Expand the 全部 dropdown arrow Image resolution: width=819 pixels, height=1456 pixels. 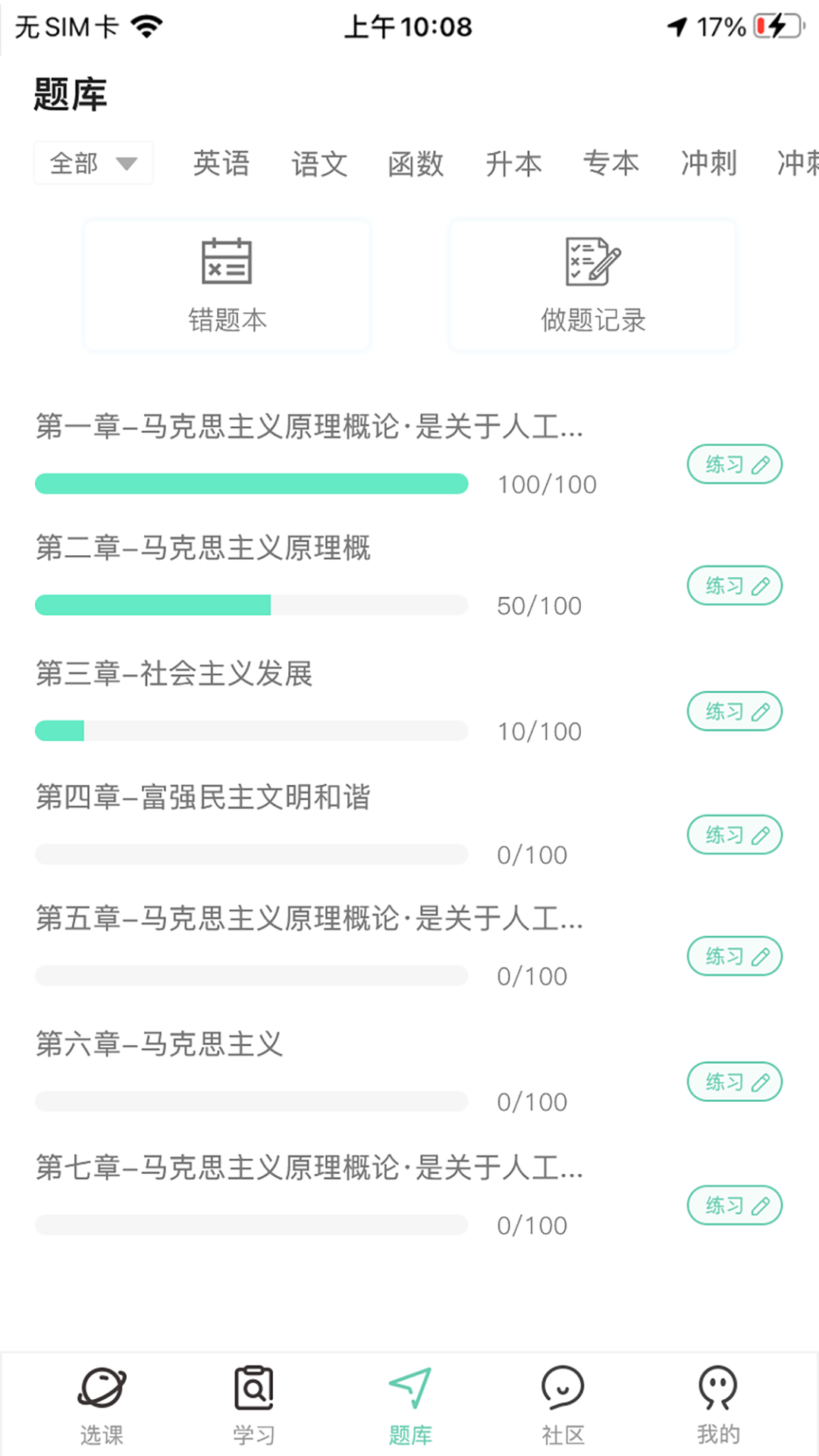pyautogui.click(x=127, y=162)
